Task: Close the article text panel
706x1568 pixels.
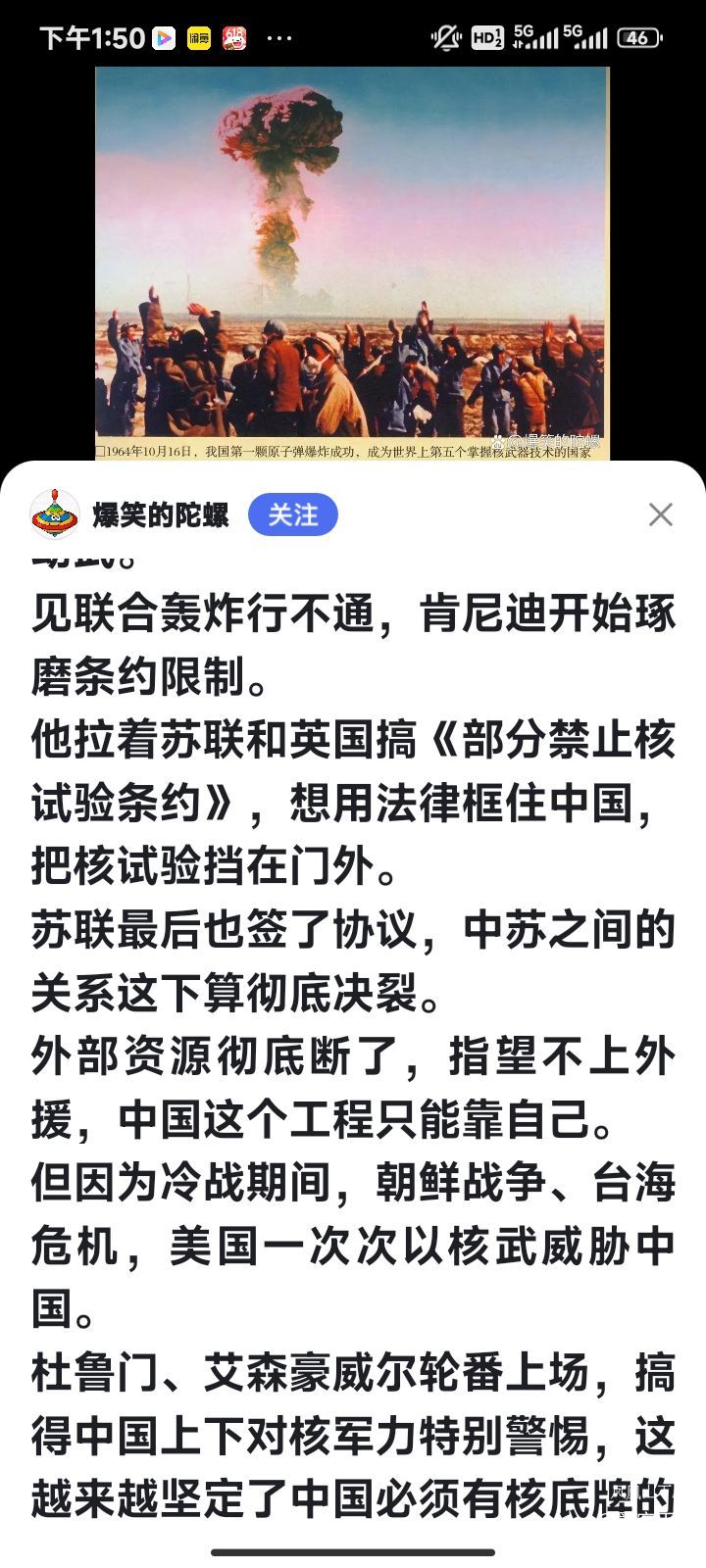Action: (661, 514)
